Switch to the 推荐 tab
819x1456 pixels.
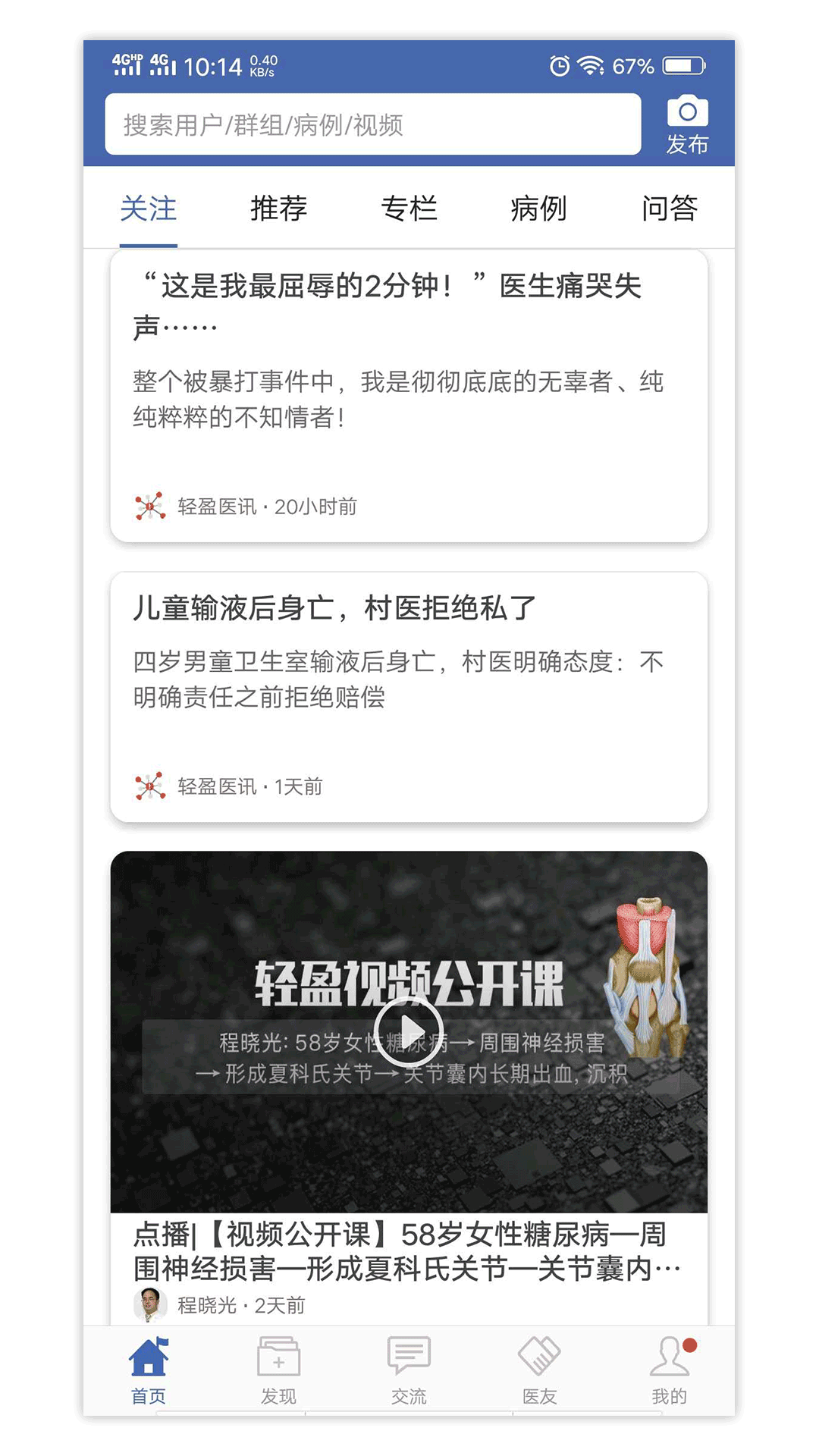pyautogui.click(x=278, y=208)
